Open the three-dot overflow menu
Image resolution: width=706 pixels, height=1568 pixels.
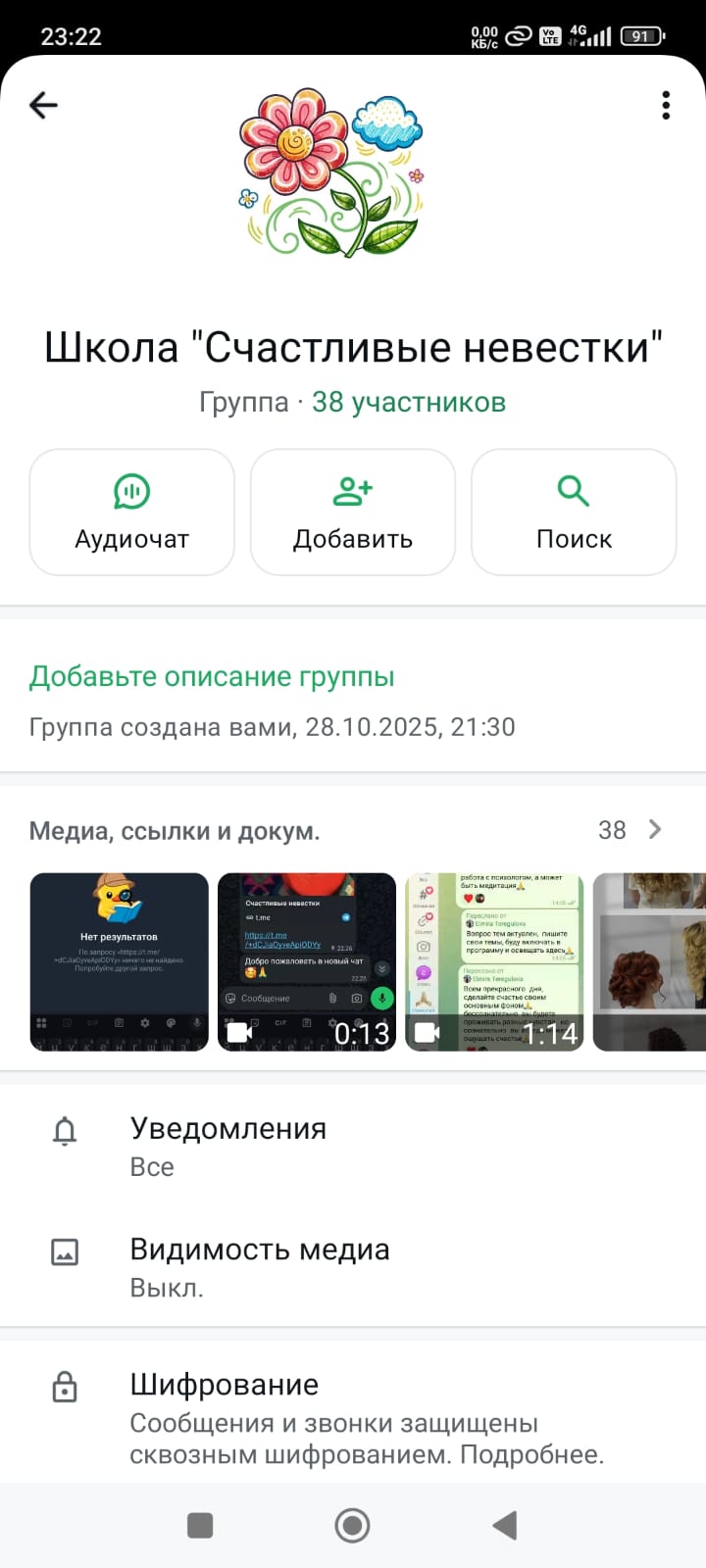coord(666,105)
